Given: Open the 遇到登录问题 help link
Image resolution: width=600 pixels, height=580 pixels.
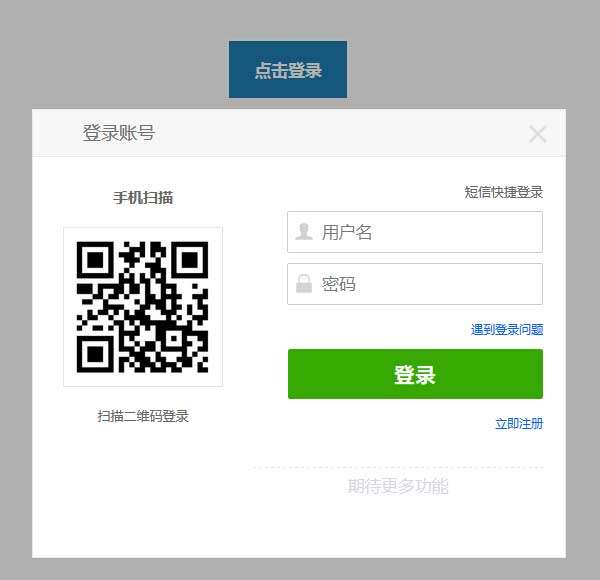Looking at the screenshot, I should (x=507, y=329).
